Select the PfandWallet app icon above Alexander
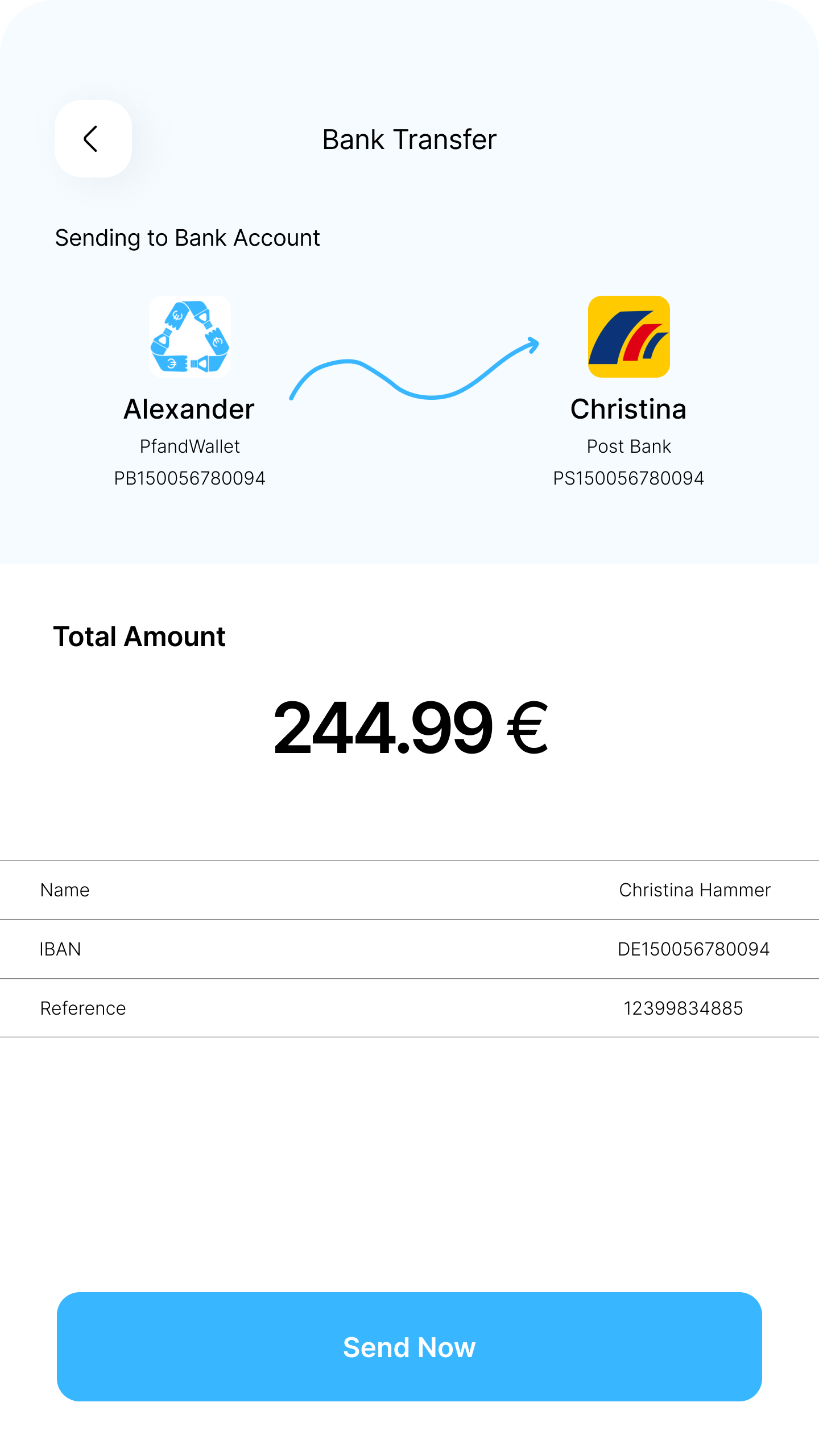Viewport: 819px width, 1456px height. [190, 337]
